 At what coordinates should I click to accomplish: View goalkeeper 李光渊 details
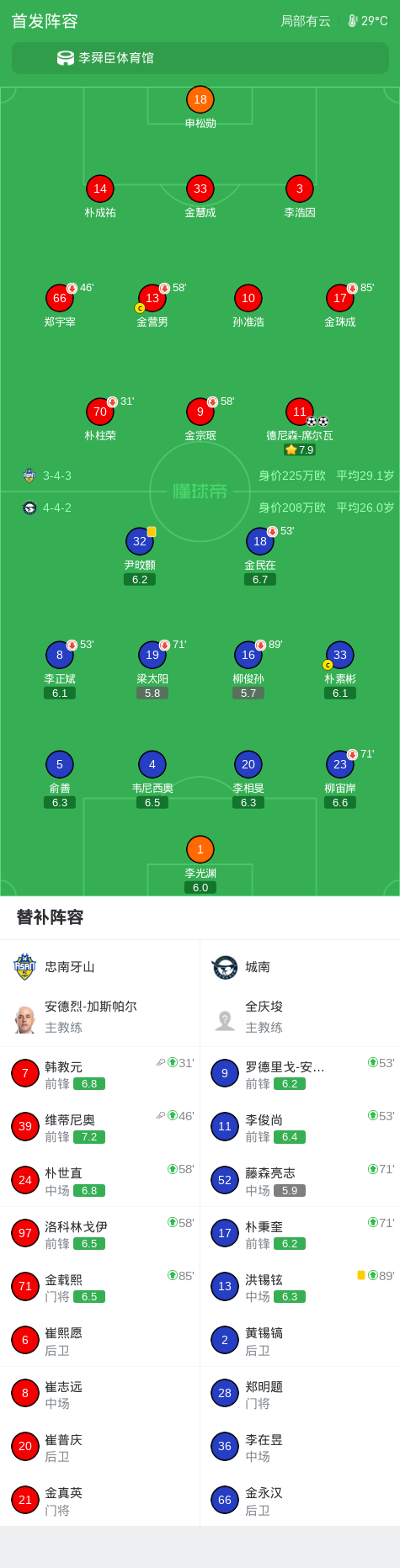click(x=200, y=864)
